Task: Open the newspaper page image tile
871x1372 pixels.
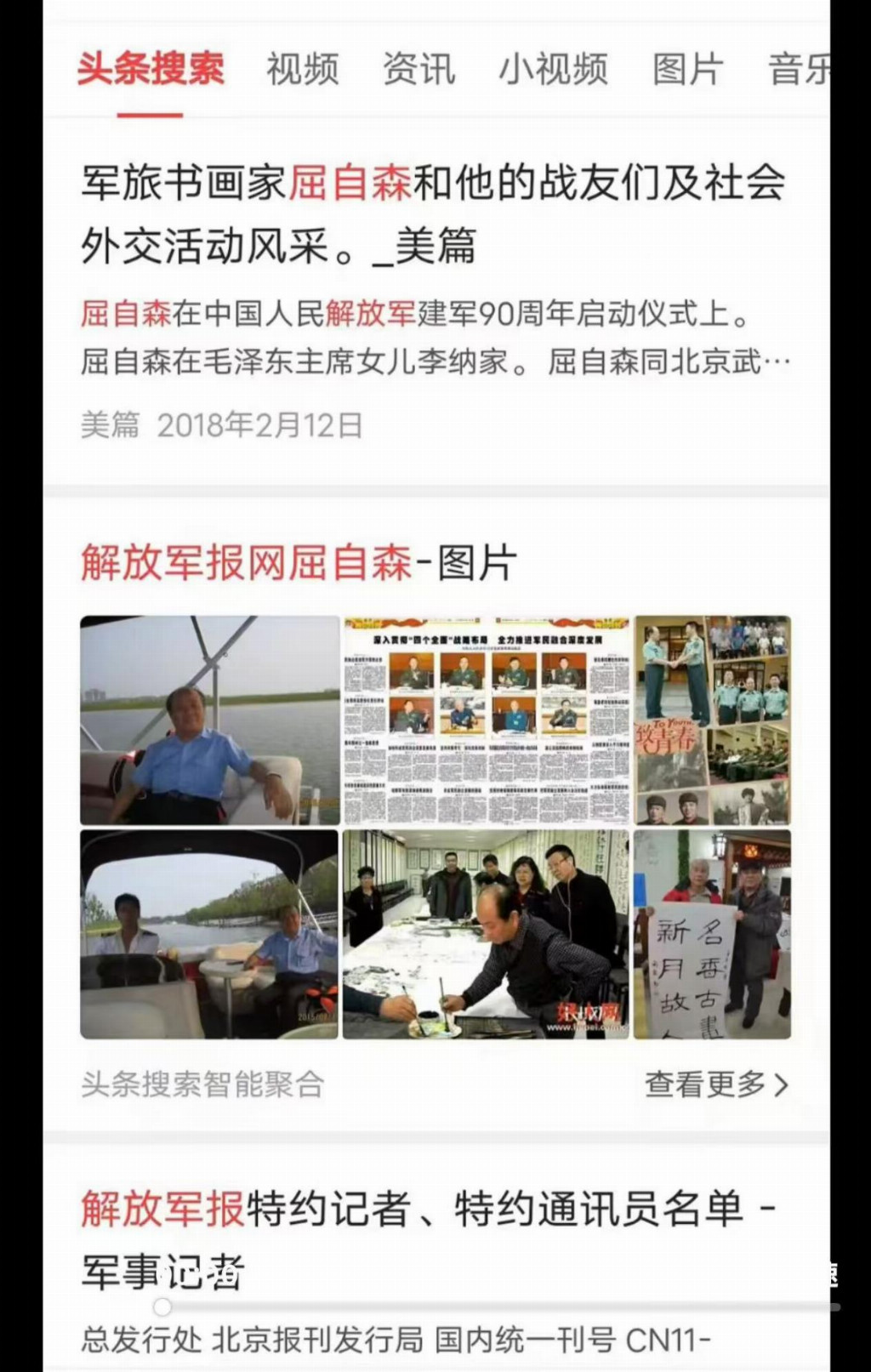Action: coord(486,720)
